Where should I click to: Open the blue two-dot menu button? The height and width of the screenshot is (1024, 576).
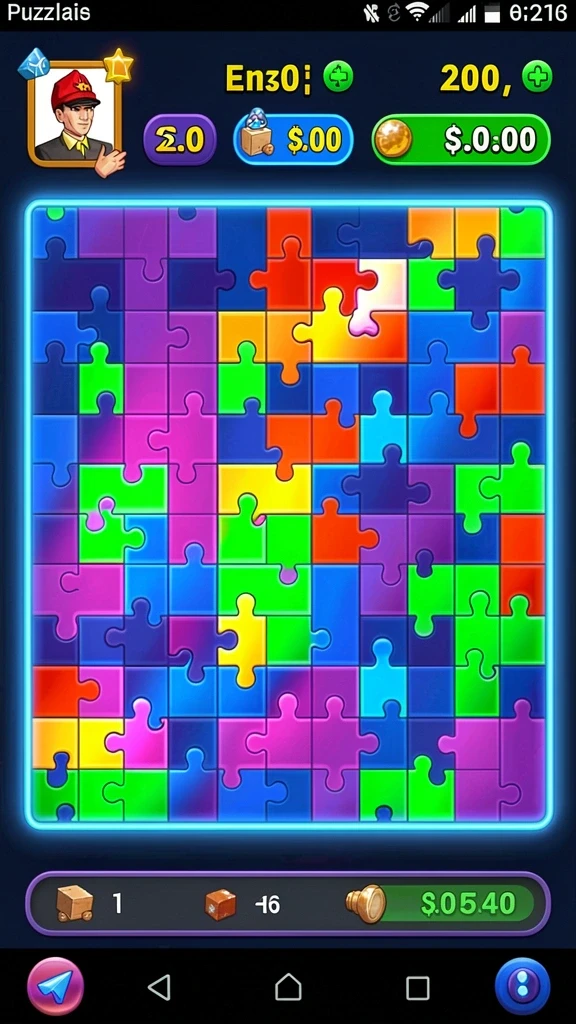pos(522,986)
